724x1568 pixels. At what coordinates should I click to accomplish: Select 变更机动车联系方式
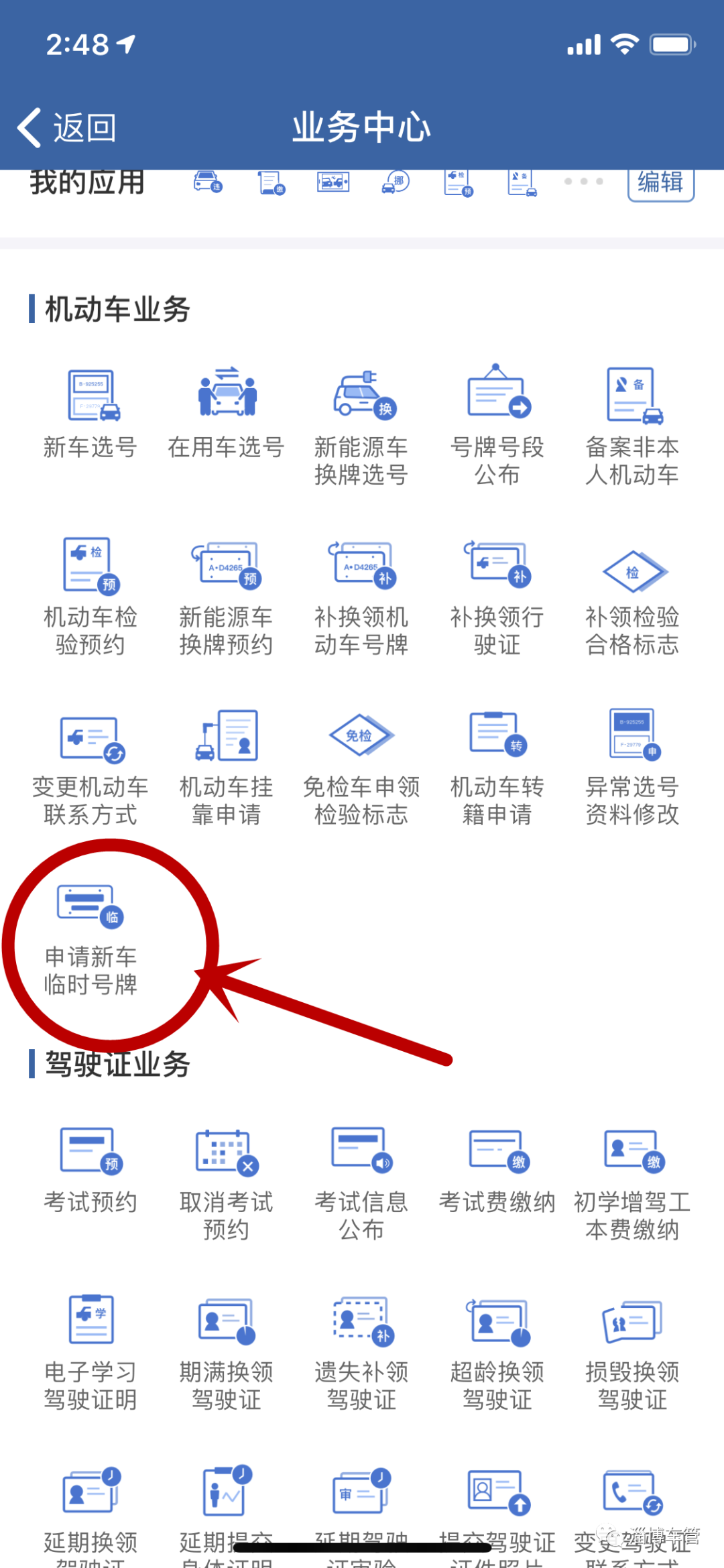coord(90,767)
